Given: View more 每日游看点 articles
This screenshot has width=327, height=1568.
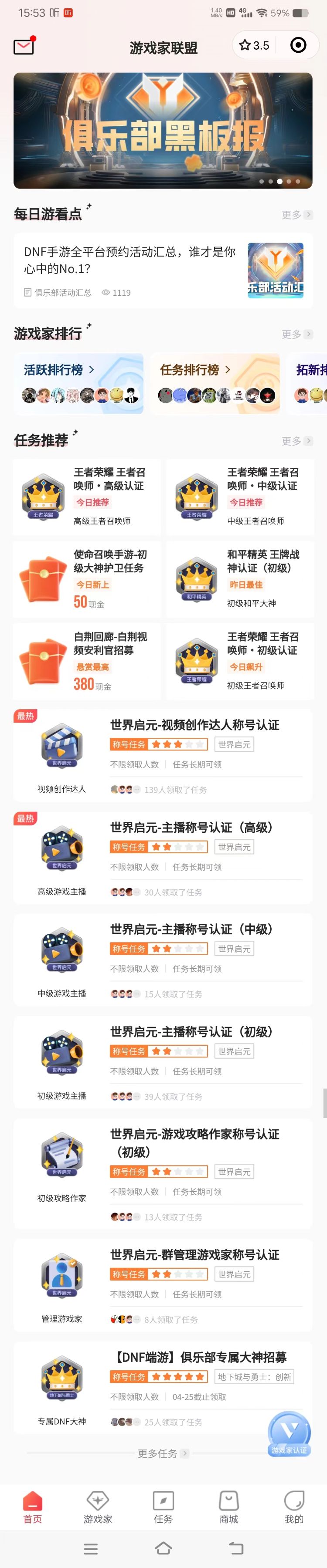Looking at the screenshot, I should coord(296,215).
